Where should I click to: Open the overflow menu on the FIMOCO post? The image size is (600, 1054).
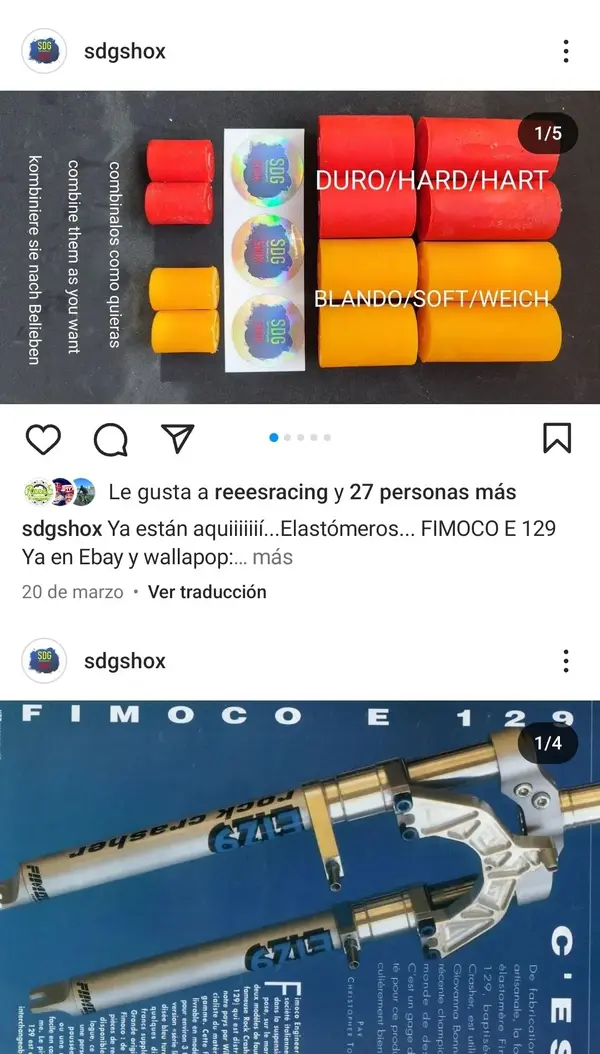pyautogui.click(x=566, y=661)
